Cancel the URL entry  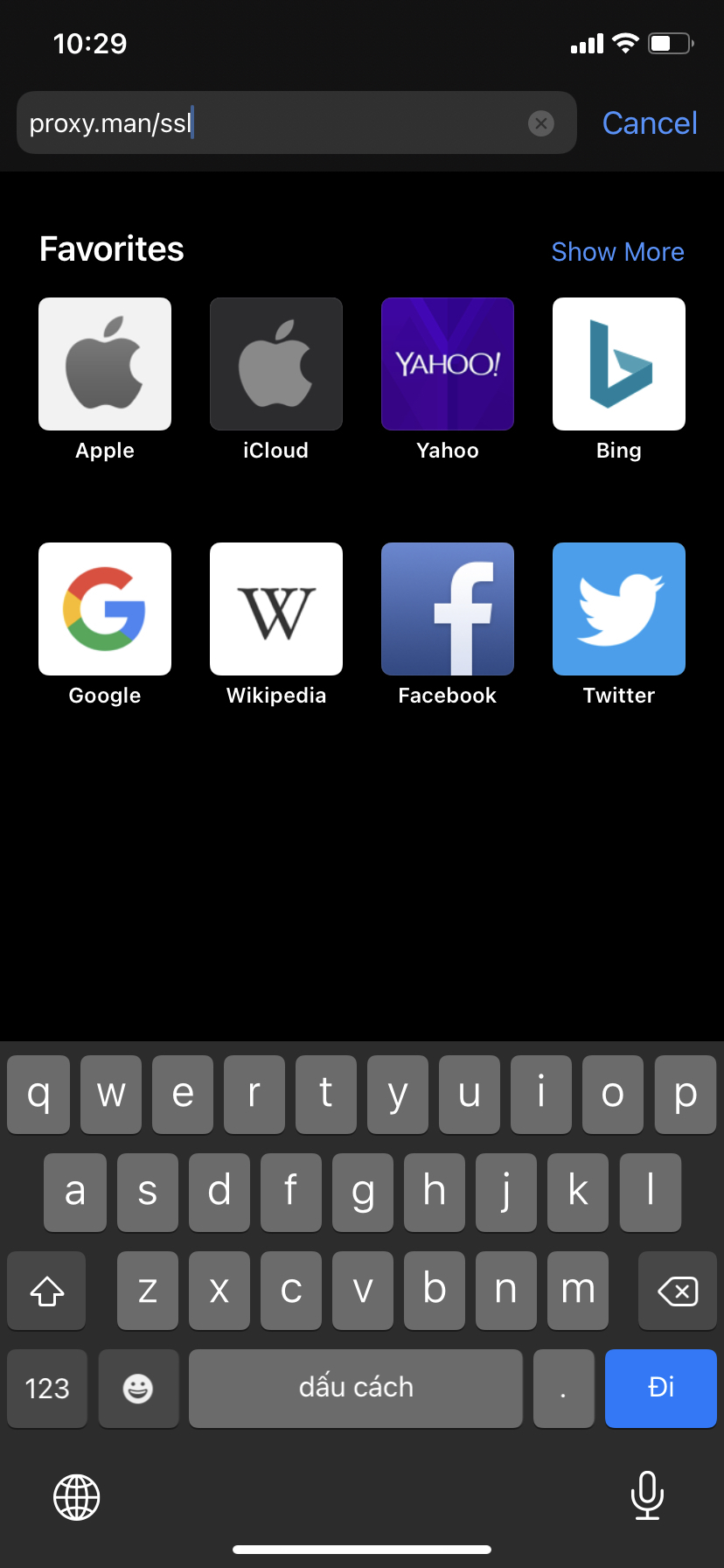tap(649, 123)
